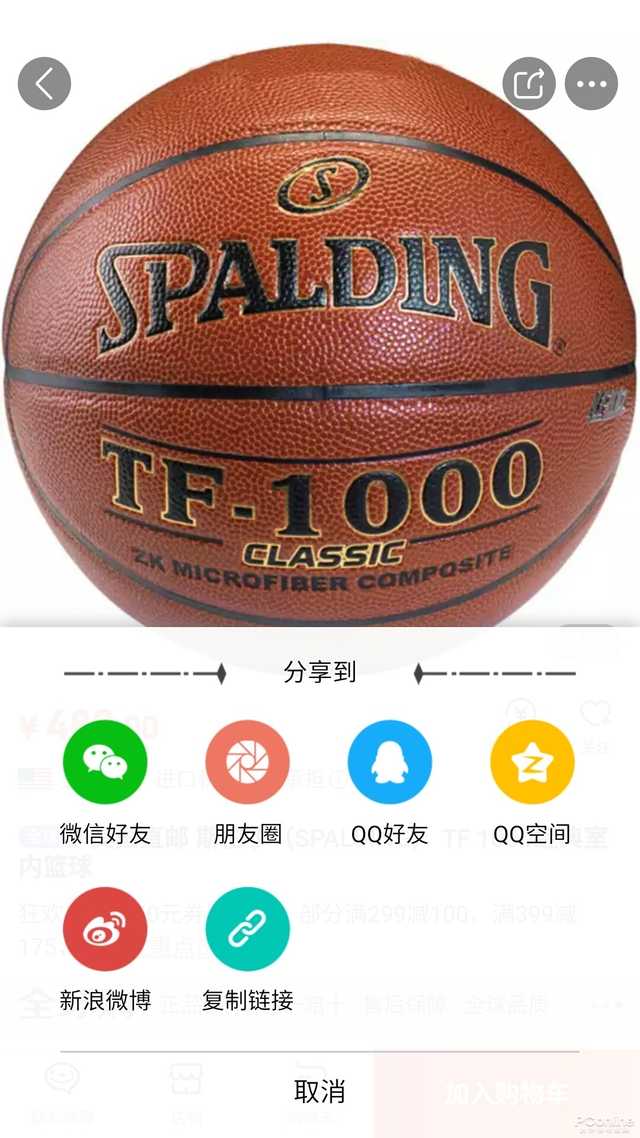Screen dimensions: 640x1138
Task: Open the three-dot overflow menu
Action: point(591,83)
